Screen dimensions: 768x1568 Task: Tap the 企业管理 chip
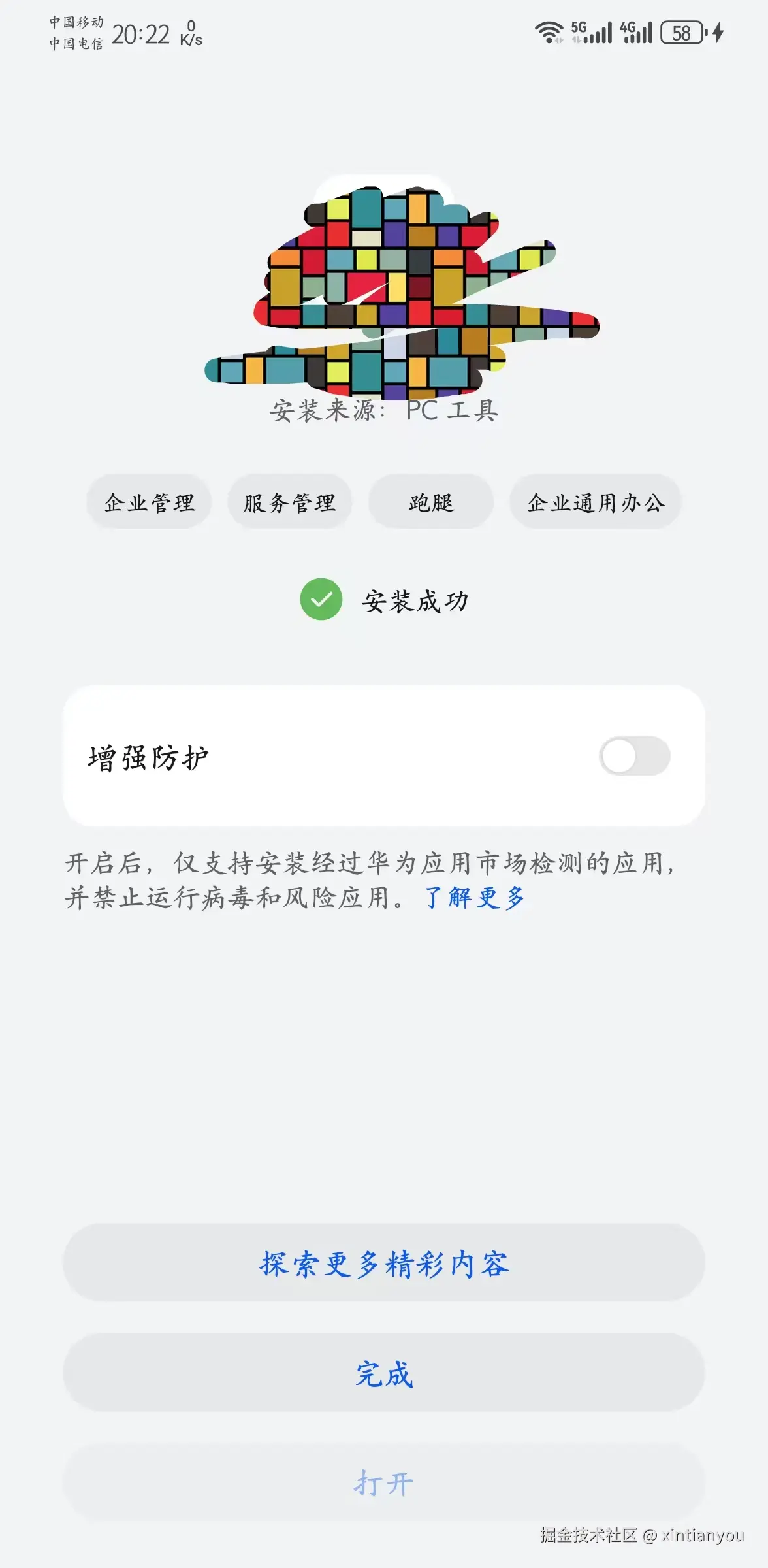(149, 502)
